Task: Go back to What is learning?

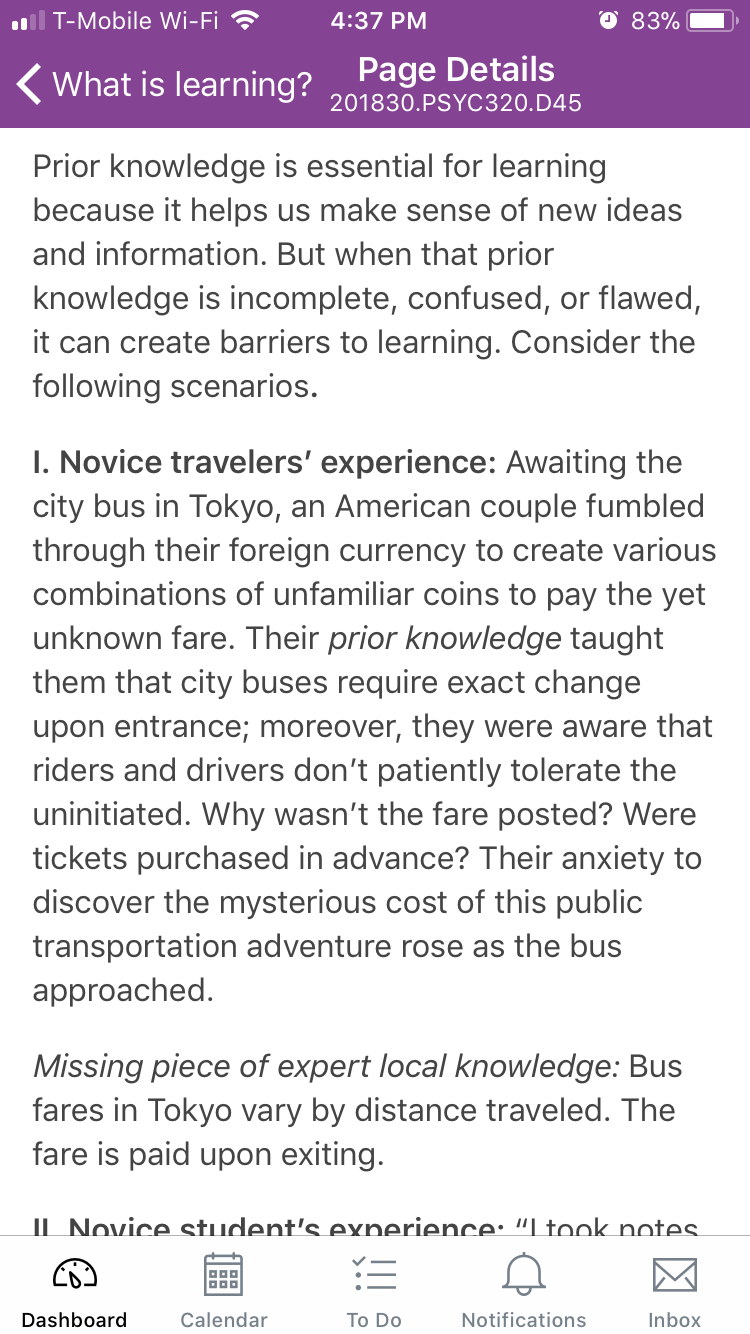Action: point(165,85)
